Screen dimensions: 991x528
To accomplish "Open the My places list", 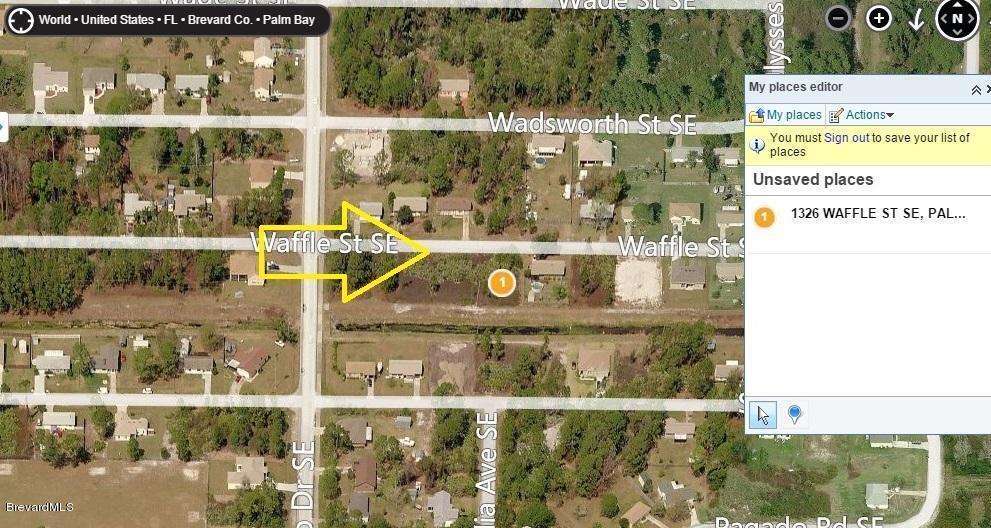I will 786,115.
